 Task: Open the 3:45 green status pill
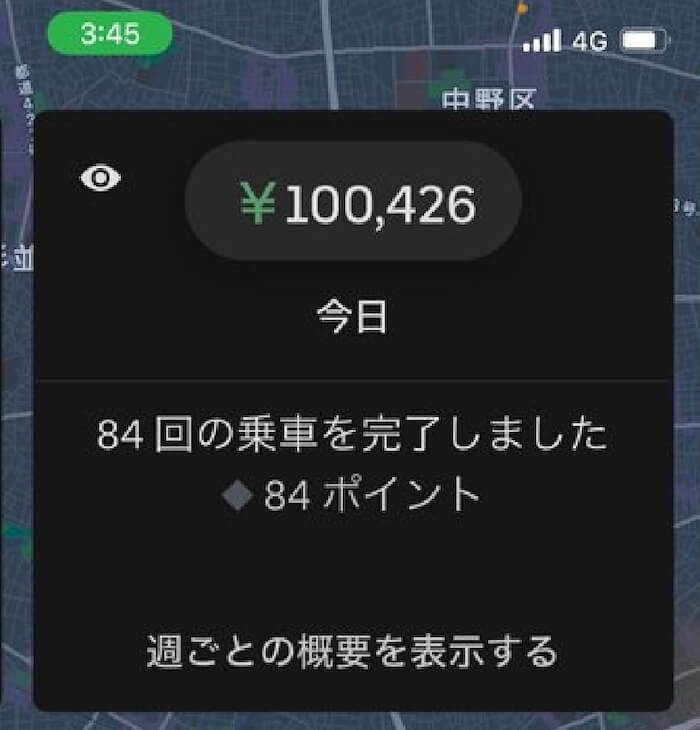tap(109, 34)
